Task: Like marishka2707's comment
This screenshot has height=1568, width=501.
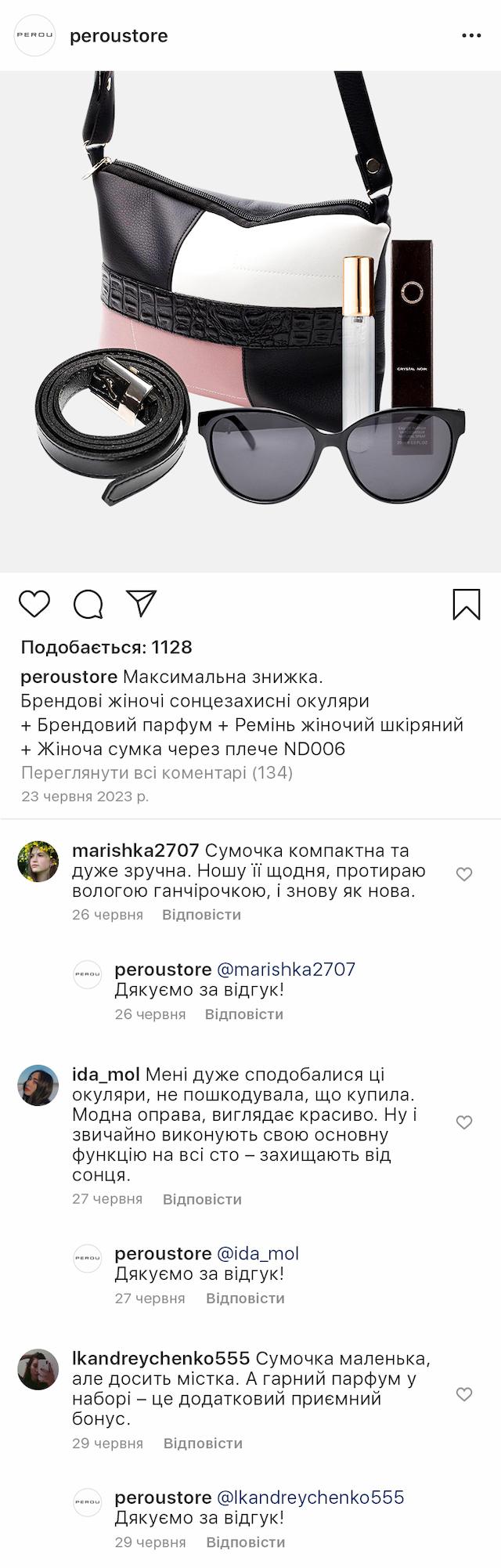Action: (464, 874)
